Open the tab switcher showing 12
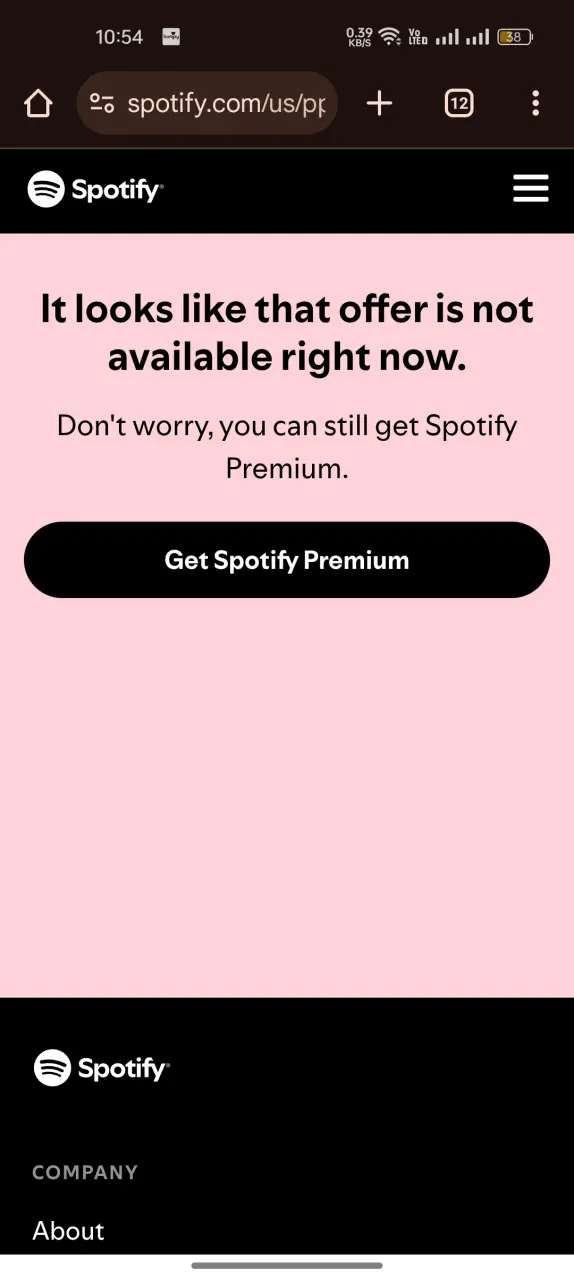This screenshot has width=574, height=1280. 459,103
